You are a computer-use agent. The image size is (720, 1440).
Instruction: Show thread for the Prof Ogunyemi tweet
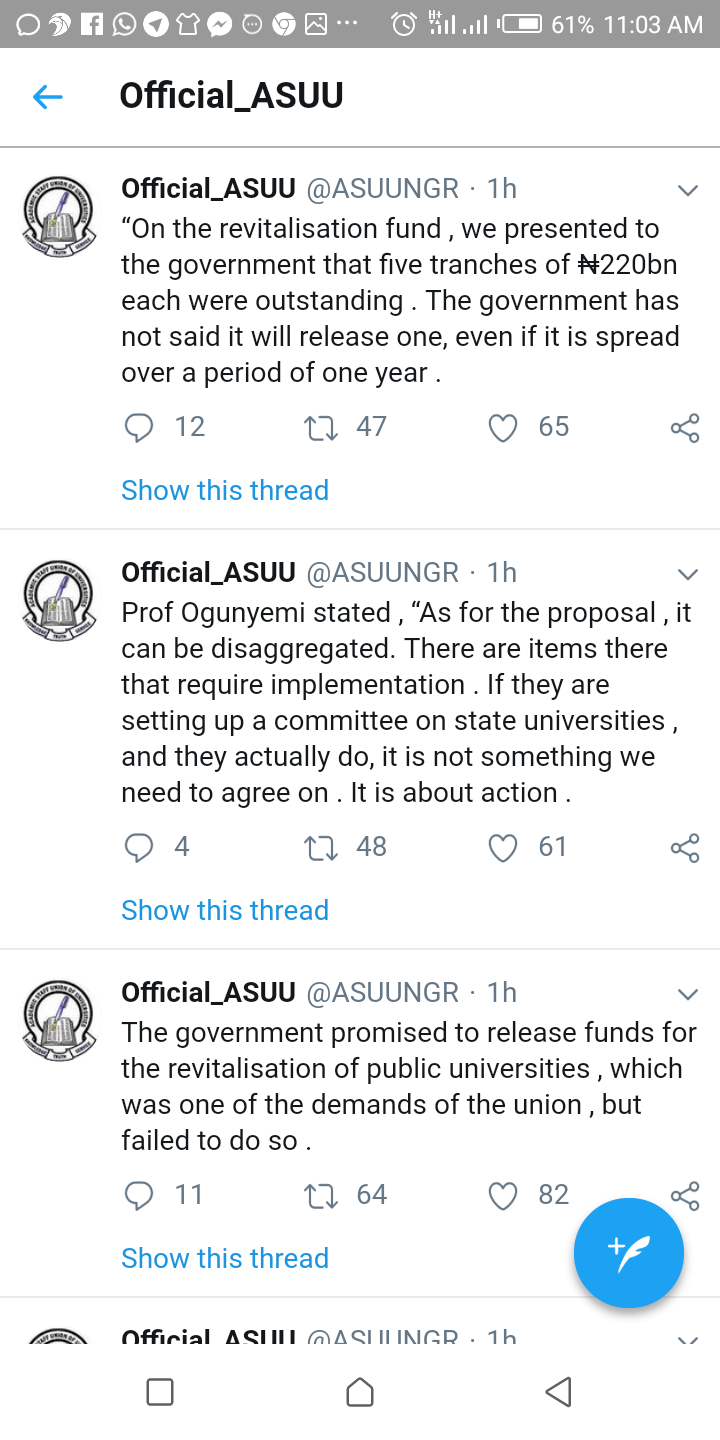(225, 910)
